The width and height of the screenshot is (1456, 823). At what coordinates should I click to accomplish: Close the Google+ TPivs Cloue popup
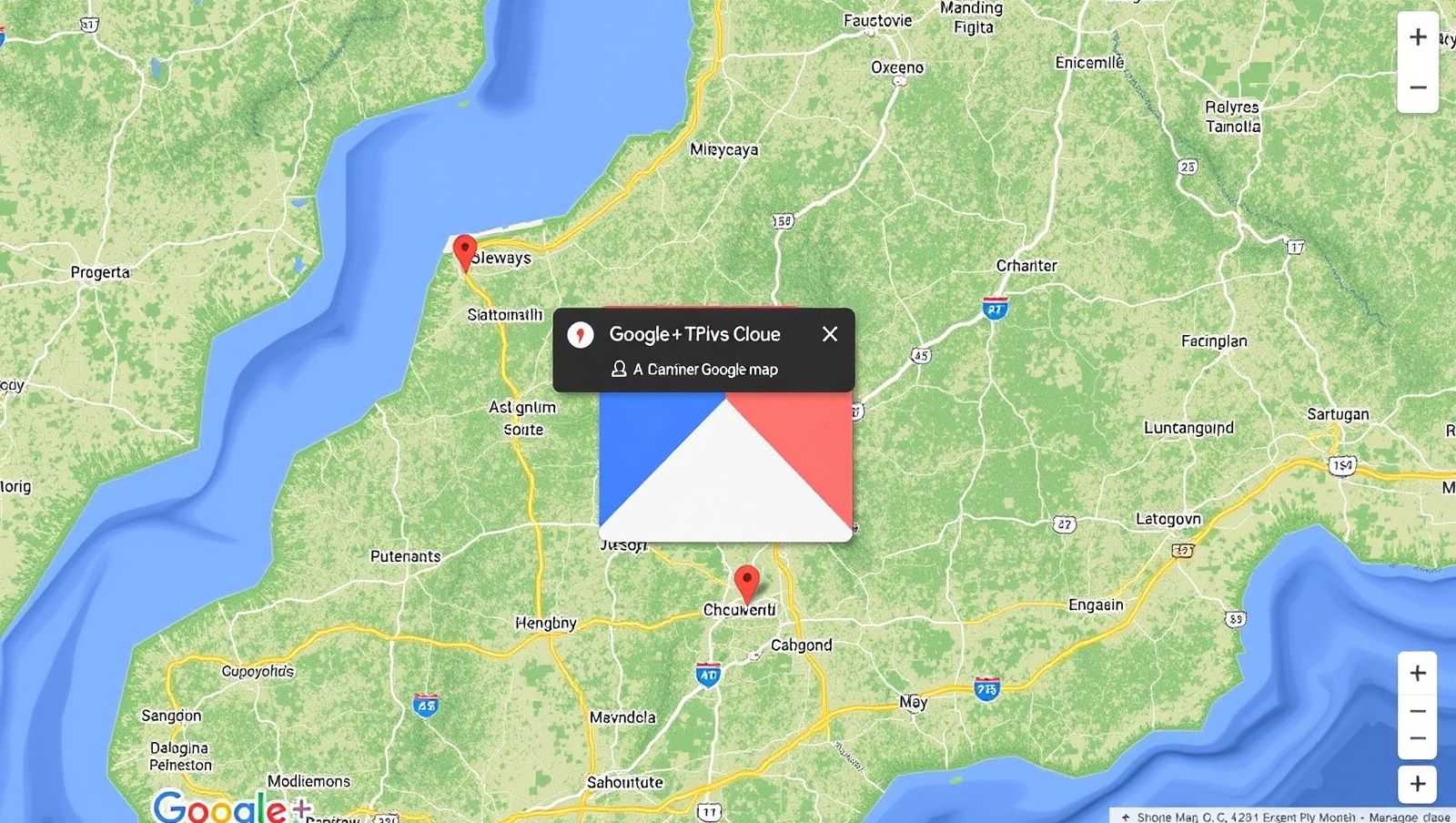[829, 334]
